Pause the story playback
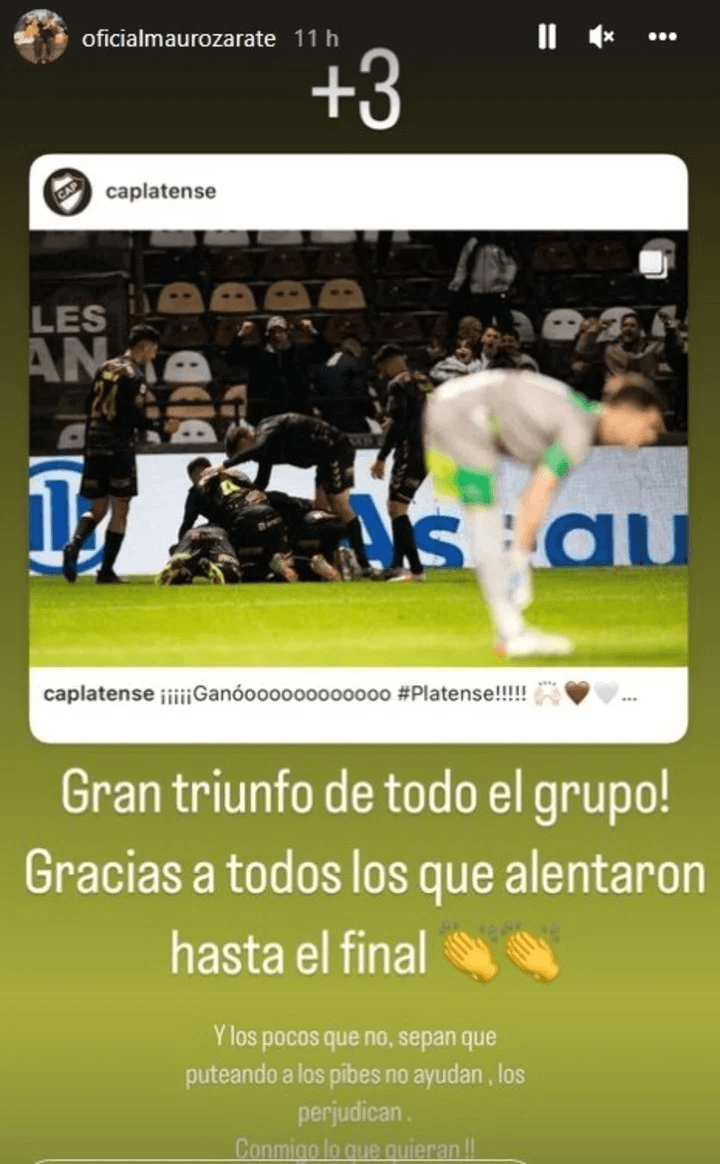720x1164 pixels. coord(547,37)
